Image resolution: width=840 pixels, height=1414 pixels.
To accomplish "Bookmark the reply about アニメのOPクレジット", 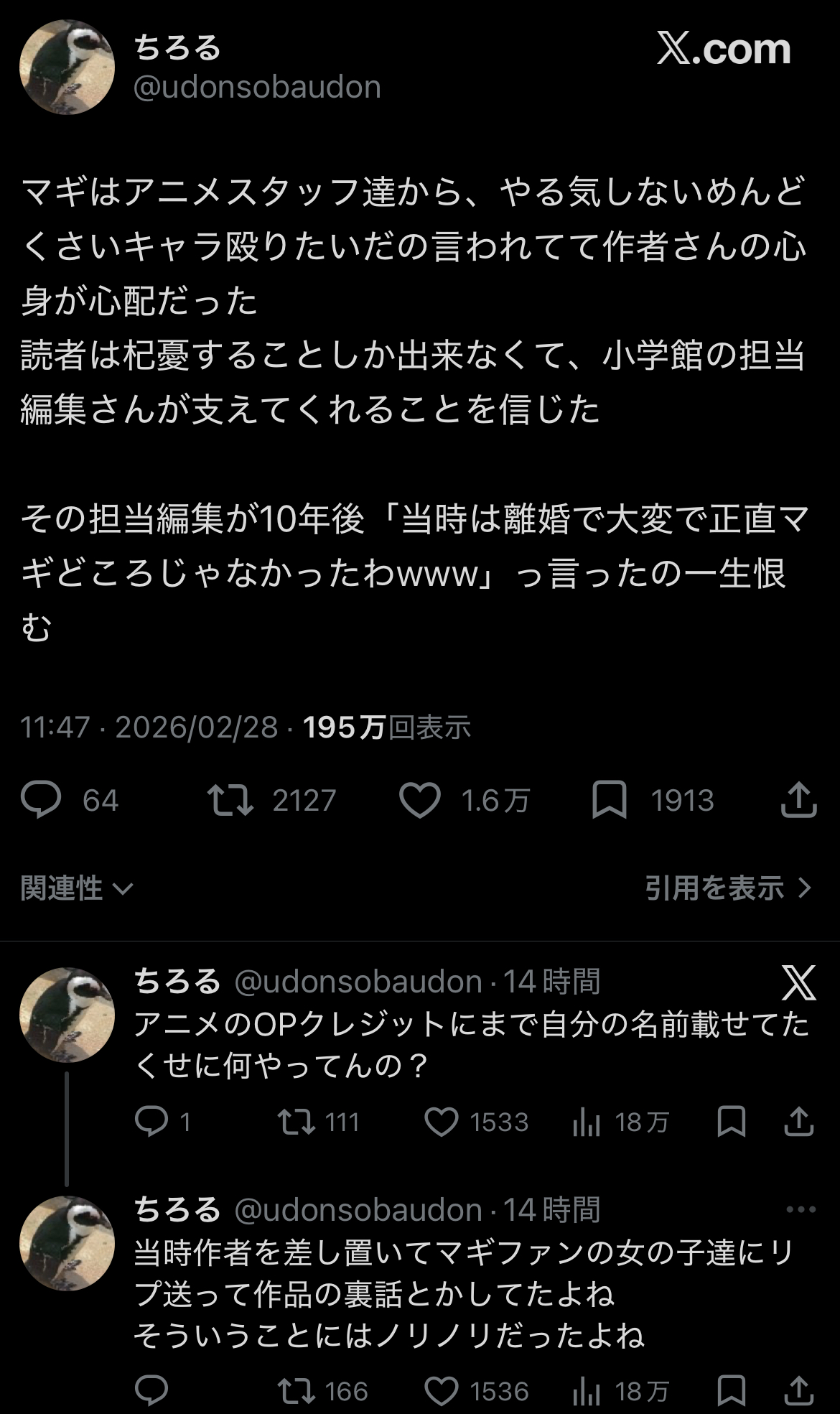I will [731, 1122].
